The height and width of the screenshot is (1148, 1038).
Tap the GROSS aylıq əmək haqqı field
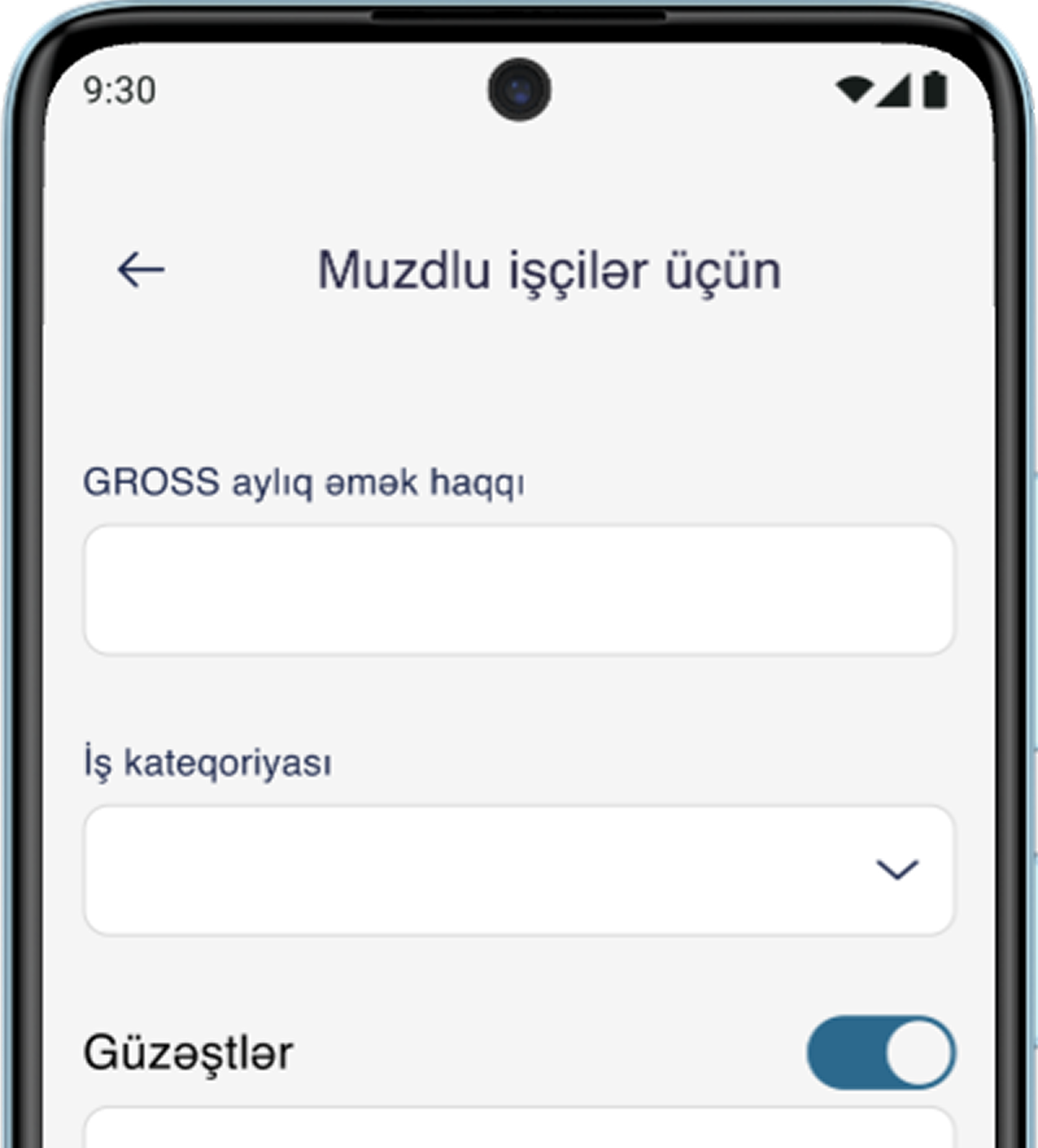coord(519,590)
